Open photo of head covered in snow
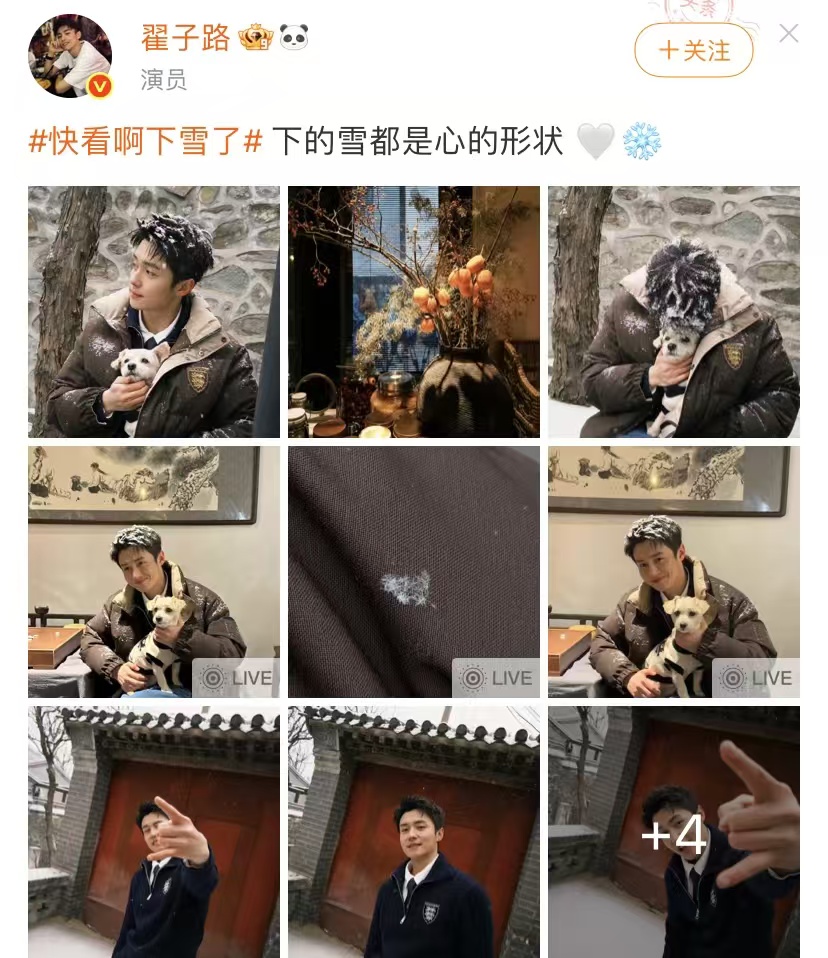Screen dimensions: 828x958 pos(674,312)
